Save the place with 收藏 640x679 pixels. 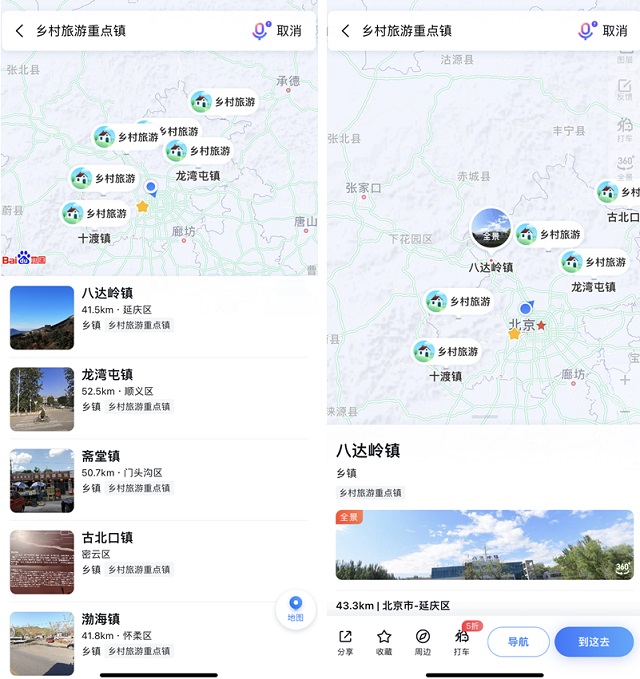click(384, 642)
